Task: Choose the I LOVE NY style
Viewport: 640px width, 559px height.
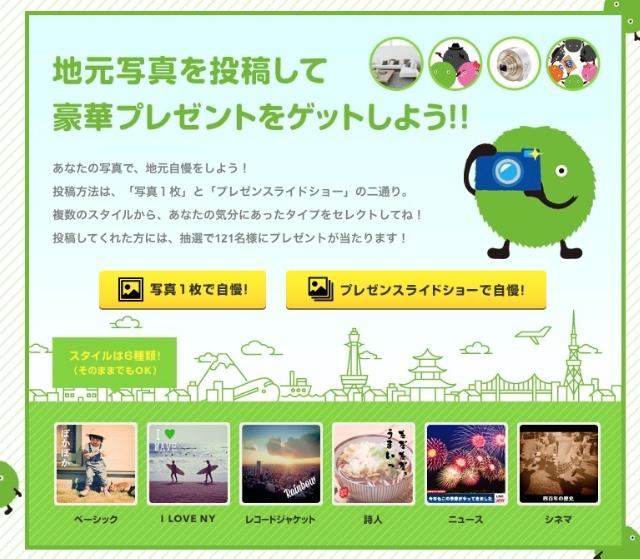Action: point(189,463)
